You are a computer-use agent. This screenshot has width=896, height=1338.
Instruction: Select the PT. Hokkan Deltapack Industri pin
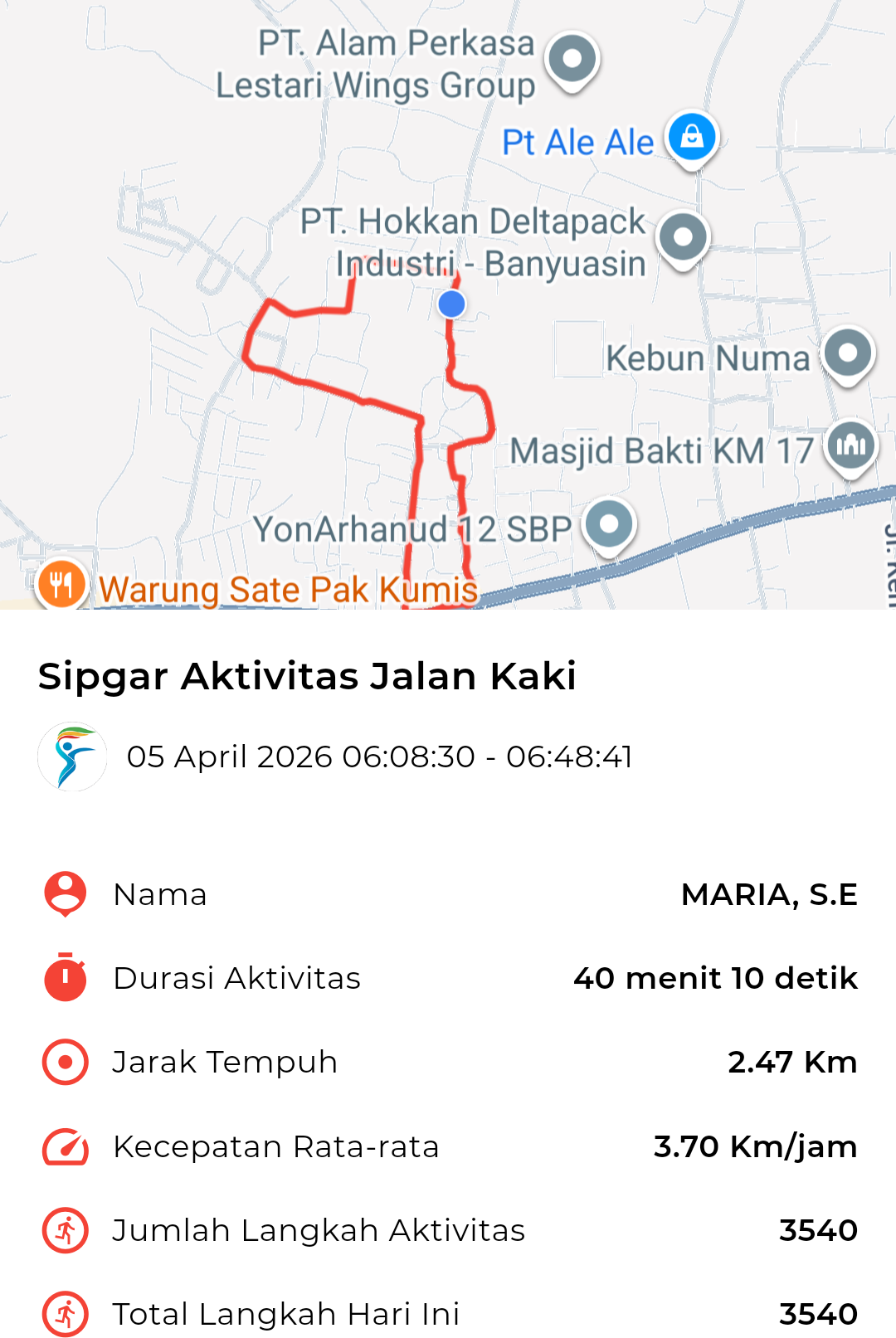click(683, 238)
